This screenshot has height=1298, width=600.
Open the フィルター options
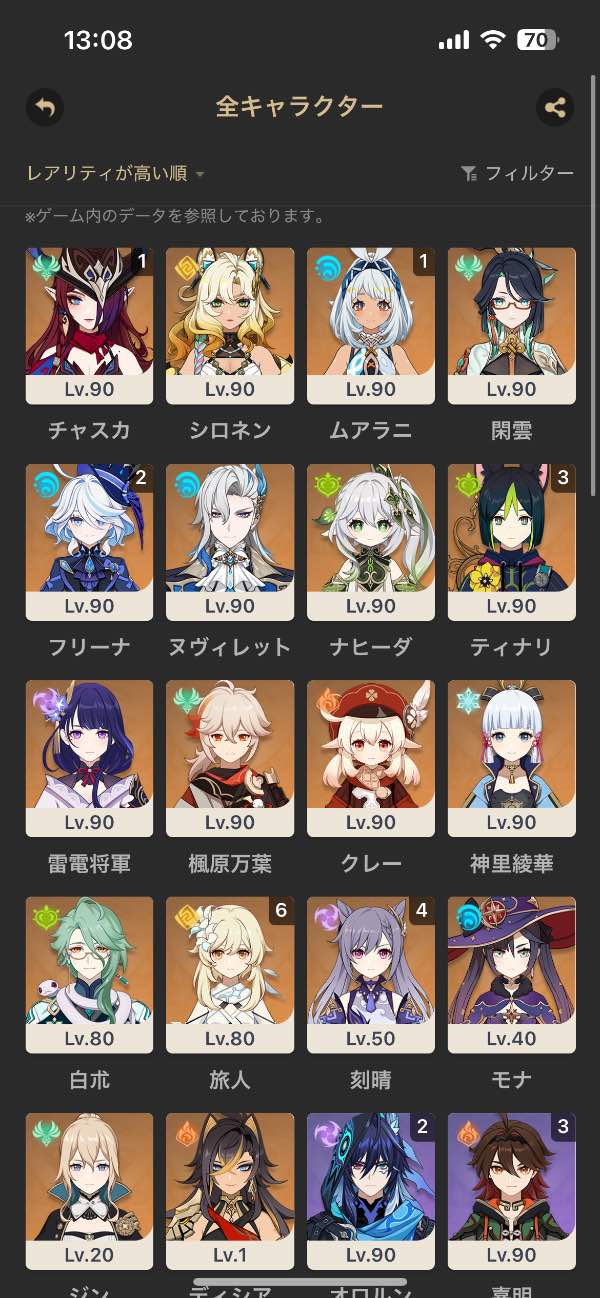click(x=517, y=174)
